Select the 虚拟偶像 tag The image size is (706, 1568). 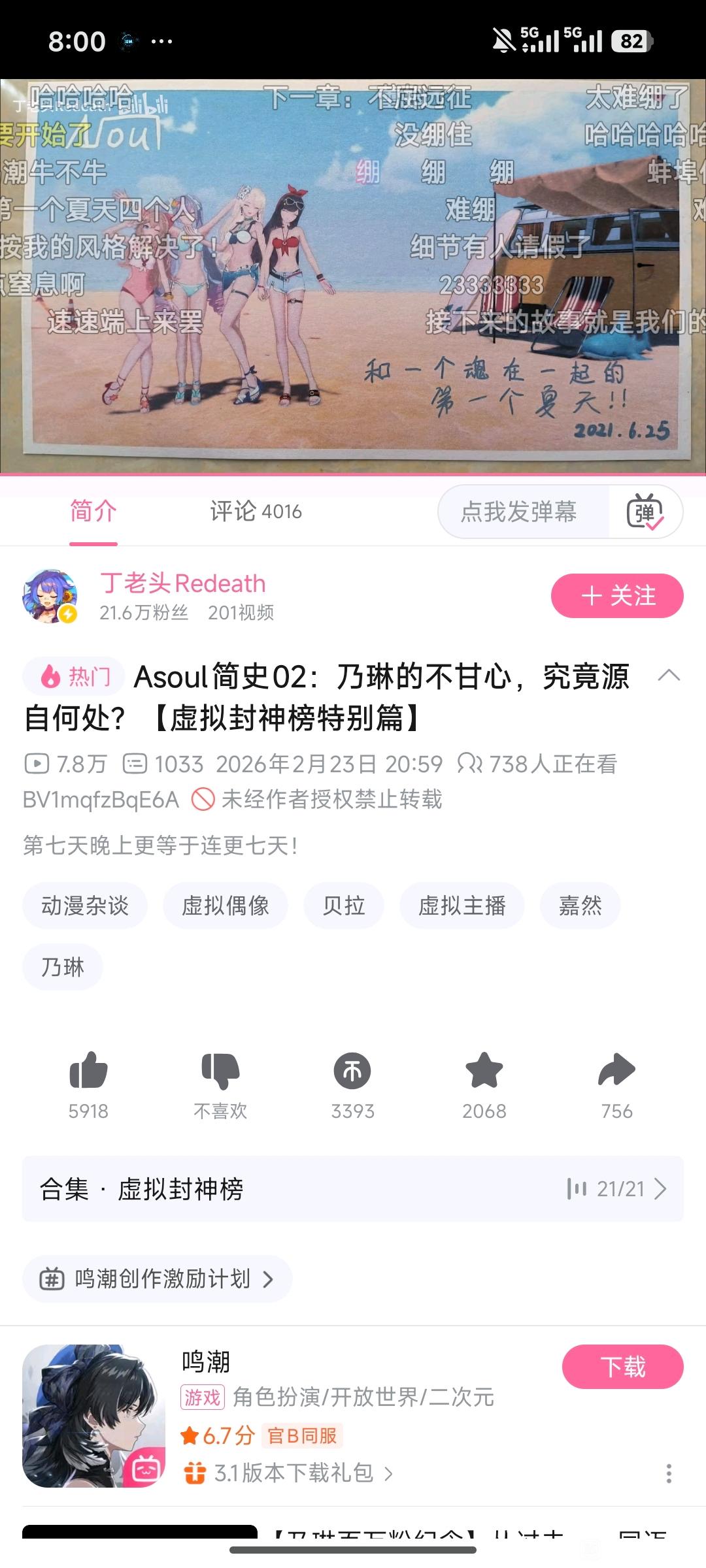[226, 906]
